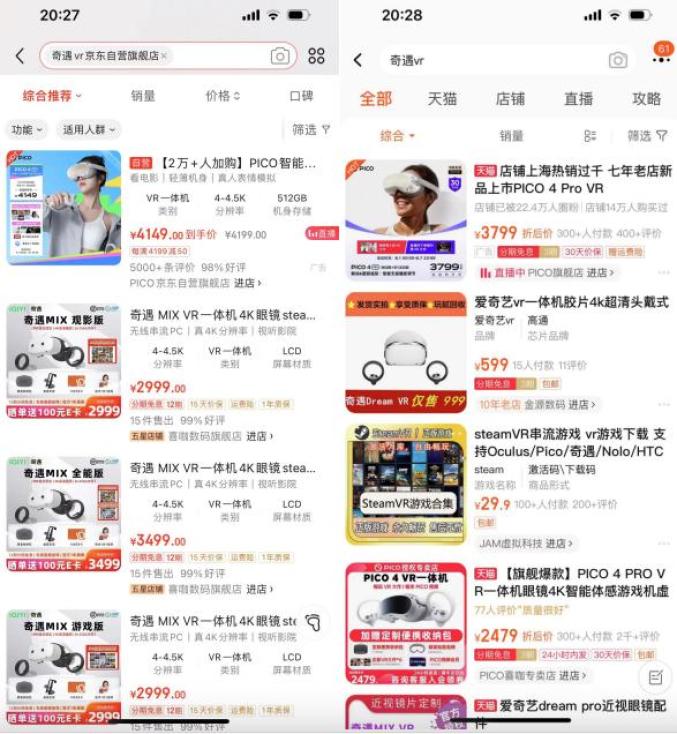Switch to the 天猫 tab
Image resolution: width=677 pixels, height=734 pixels.
pyautogui.click(x=442, y=99)
